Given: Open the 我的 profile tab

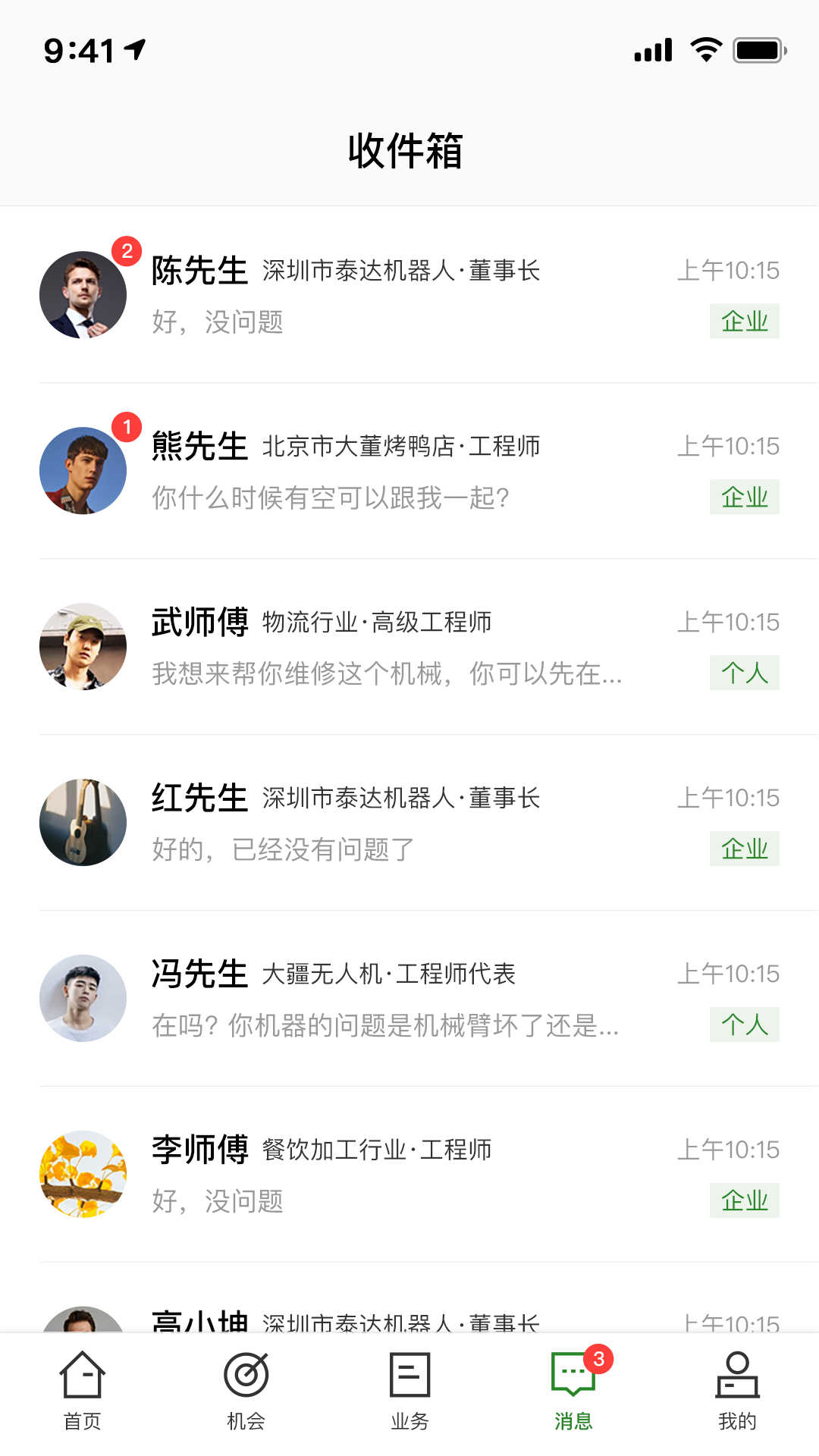Looking at the screenshot, I should pyautogui.click(x=737, y=1392).
